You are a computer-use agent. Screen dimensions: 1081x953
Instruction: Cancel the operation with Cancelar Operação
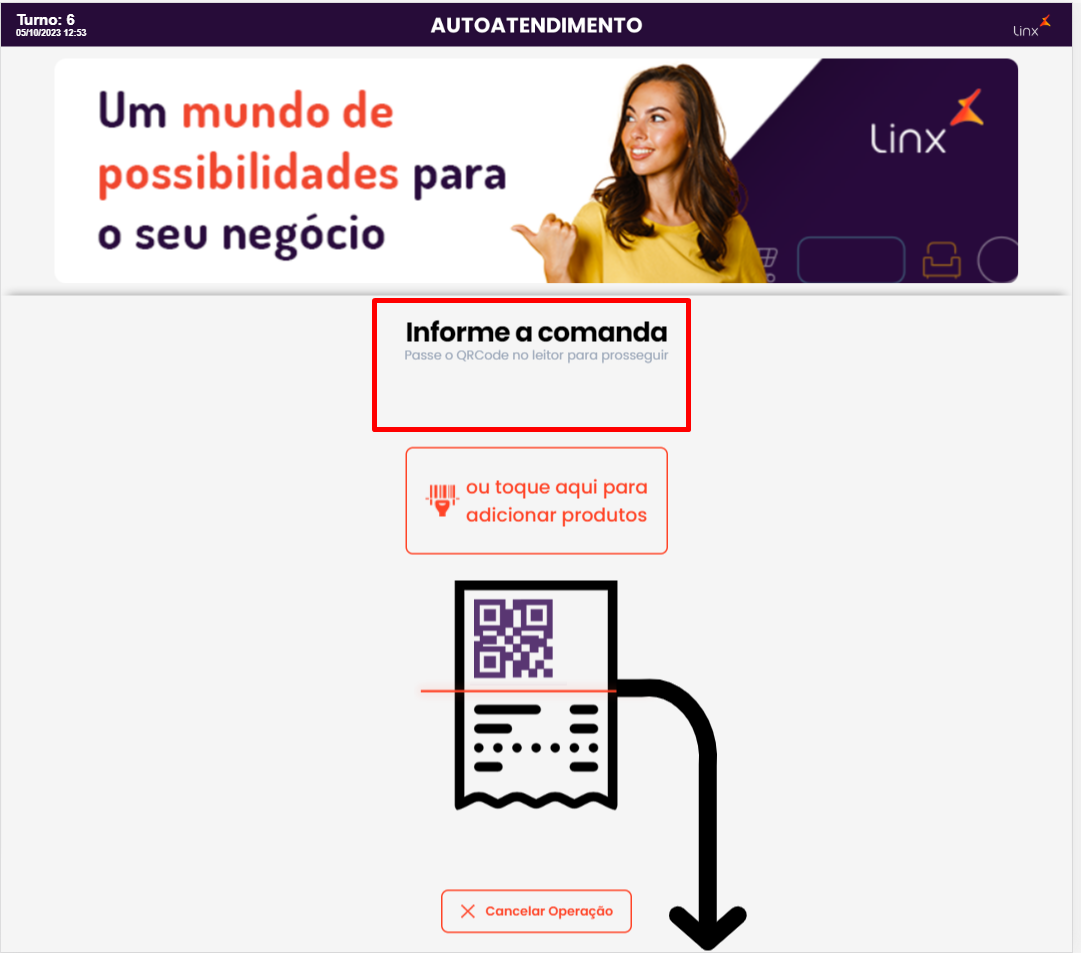tap(536, 911)
